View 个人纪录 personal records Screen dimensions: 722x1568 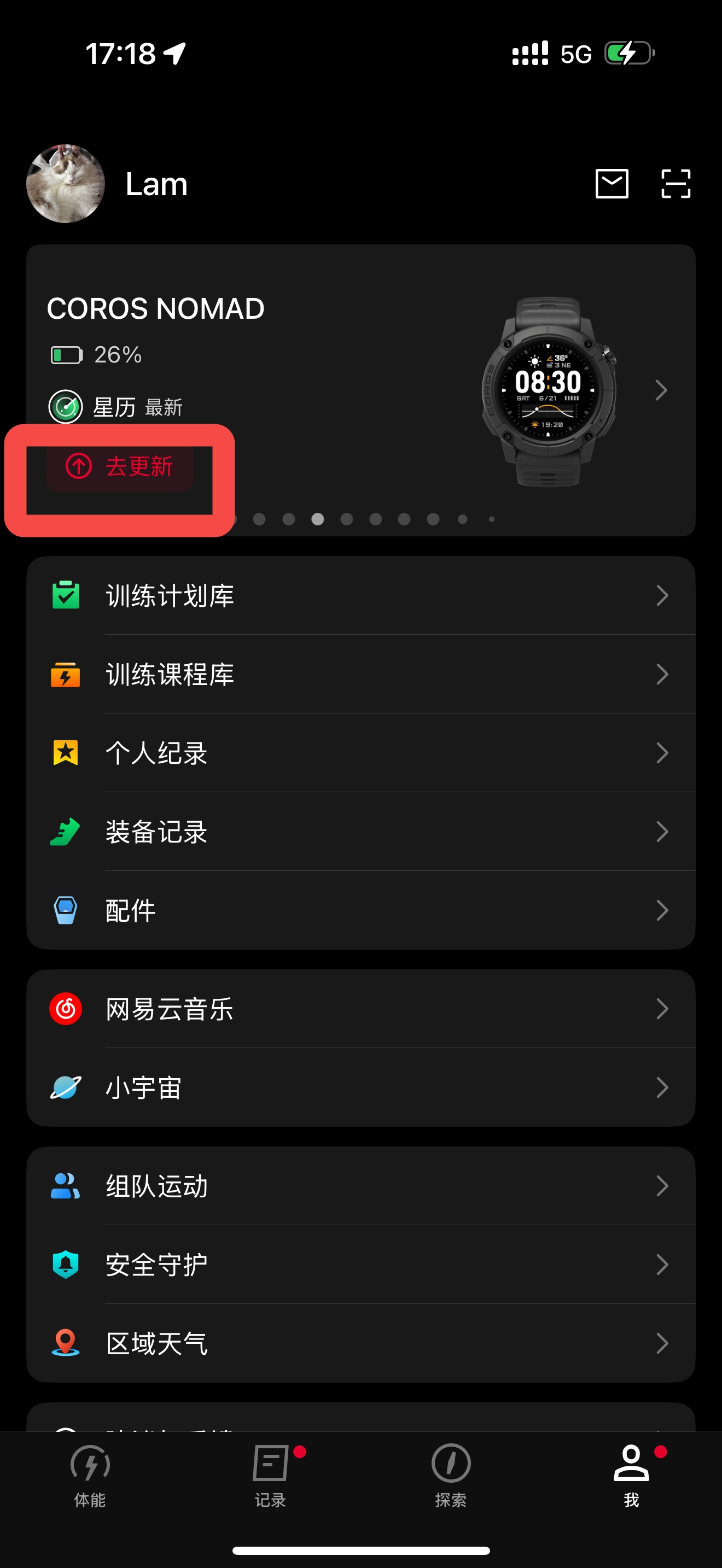[360, 753]
